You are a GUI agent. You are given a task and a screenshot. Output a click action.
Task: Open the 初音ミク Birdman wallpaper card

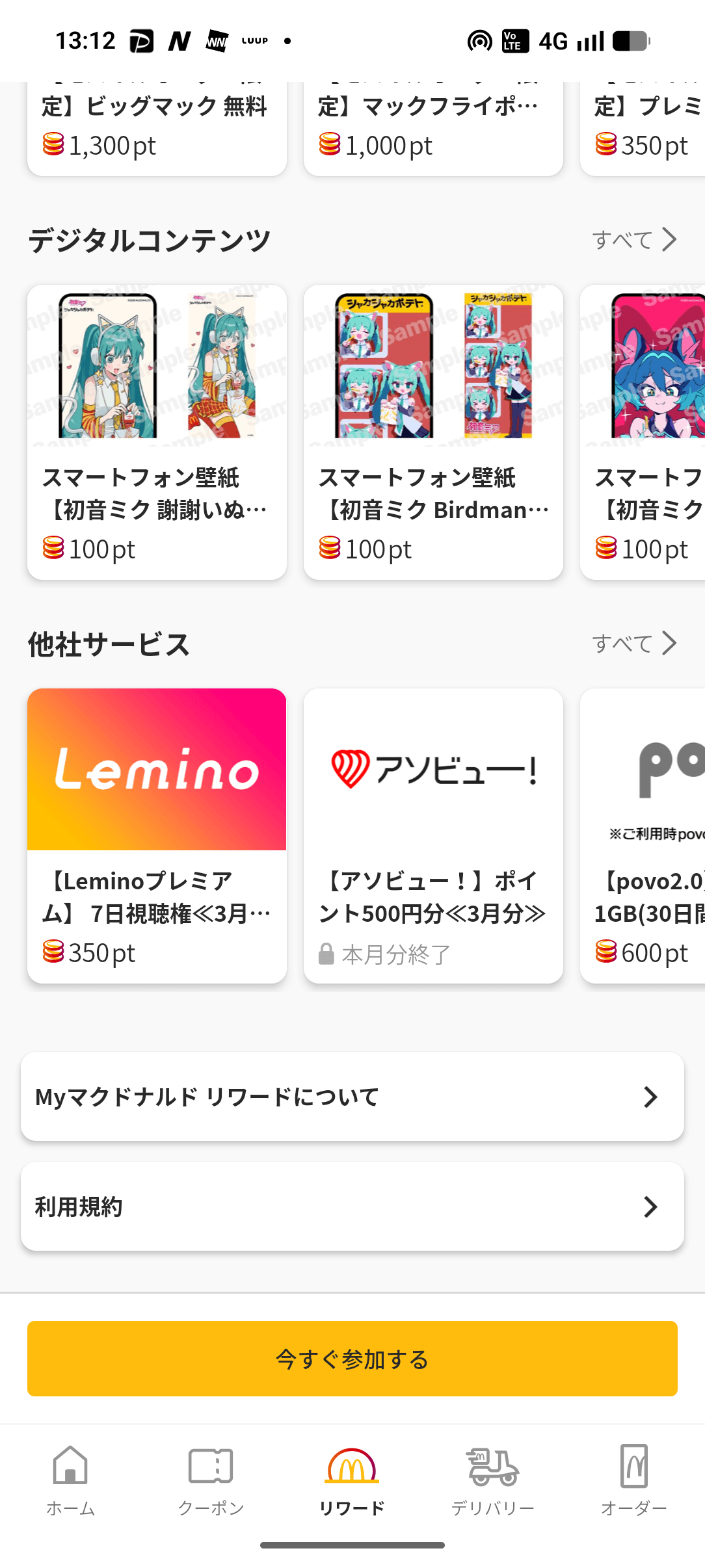click(433, 432)
